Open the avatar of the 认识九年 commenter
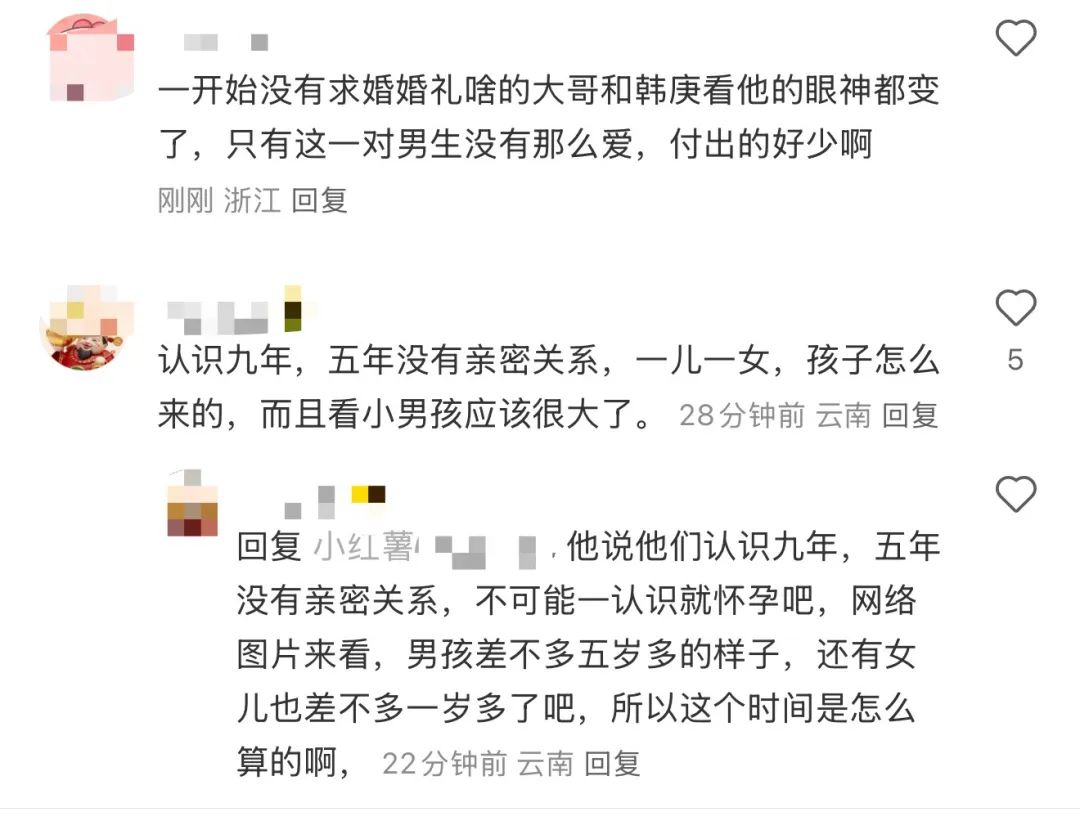Screen dimensions: 1080x821 [85, 327]
